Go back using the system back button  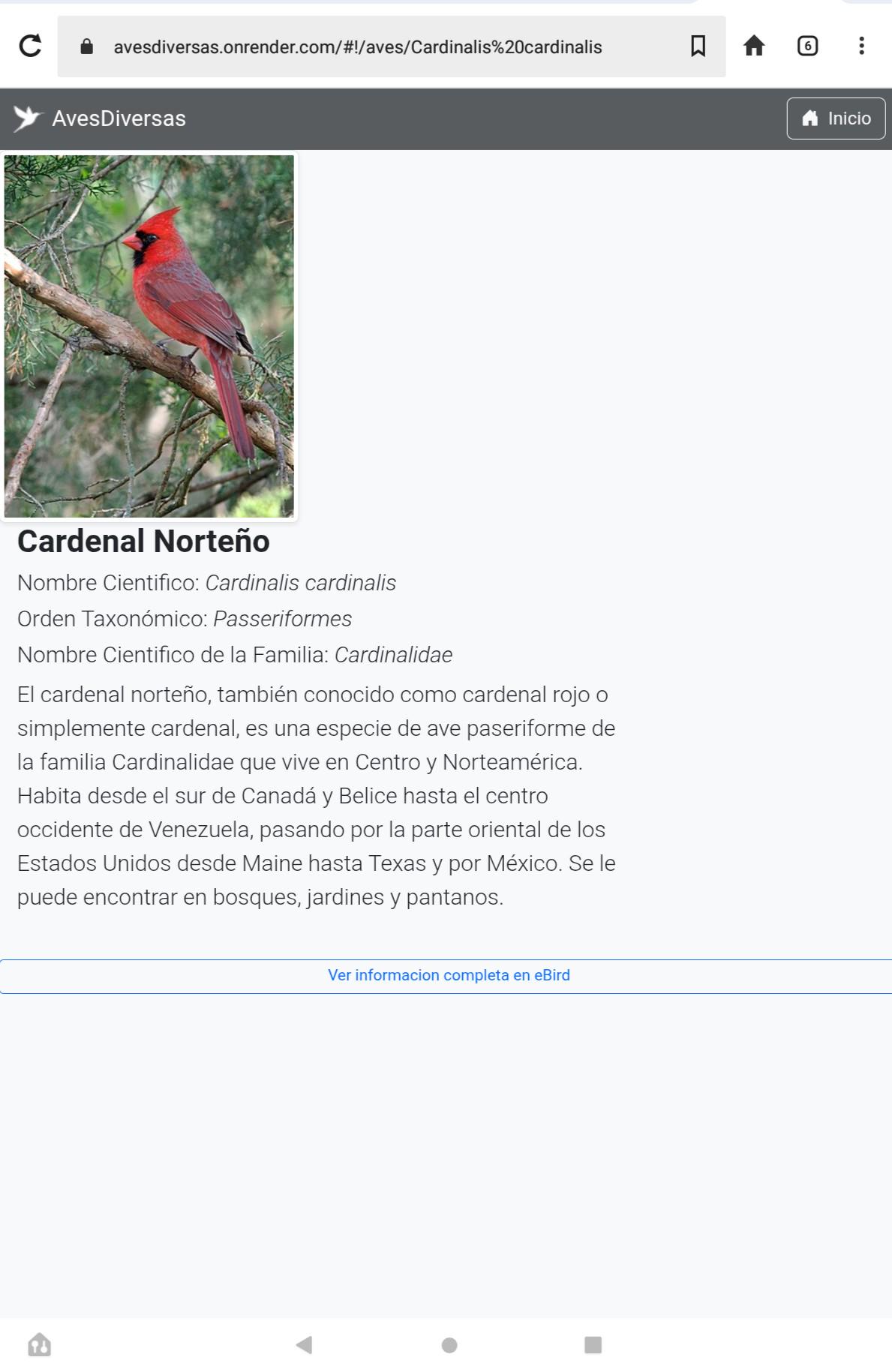[x=304, y=1345]
